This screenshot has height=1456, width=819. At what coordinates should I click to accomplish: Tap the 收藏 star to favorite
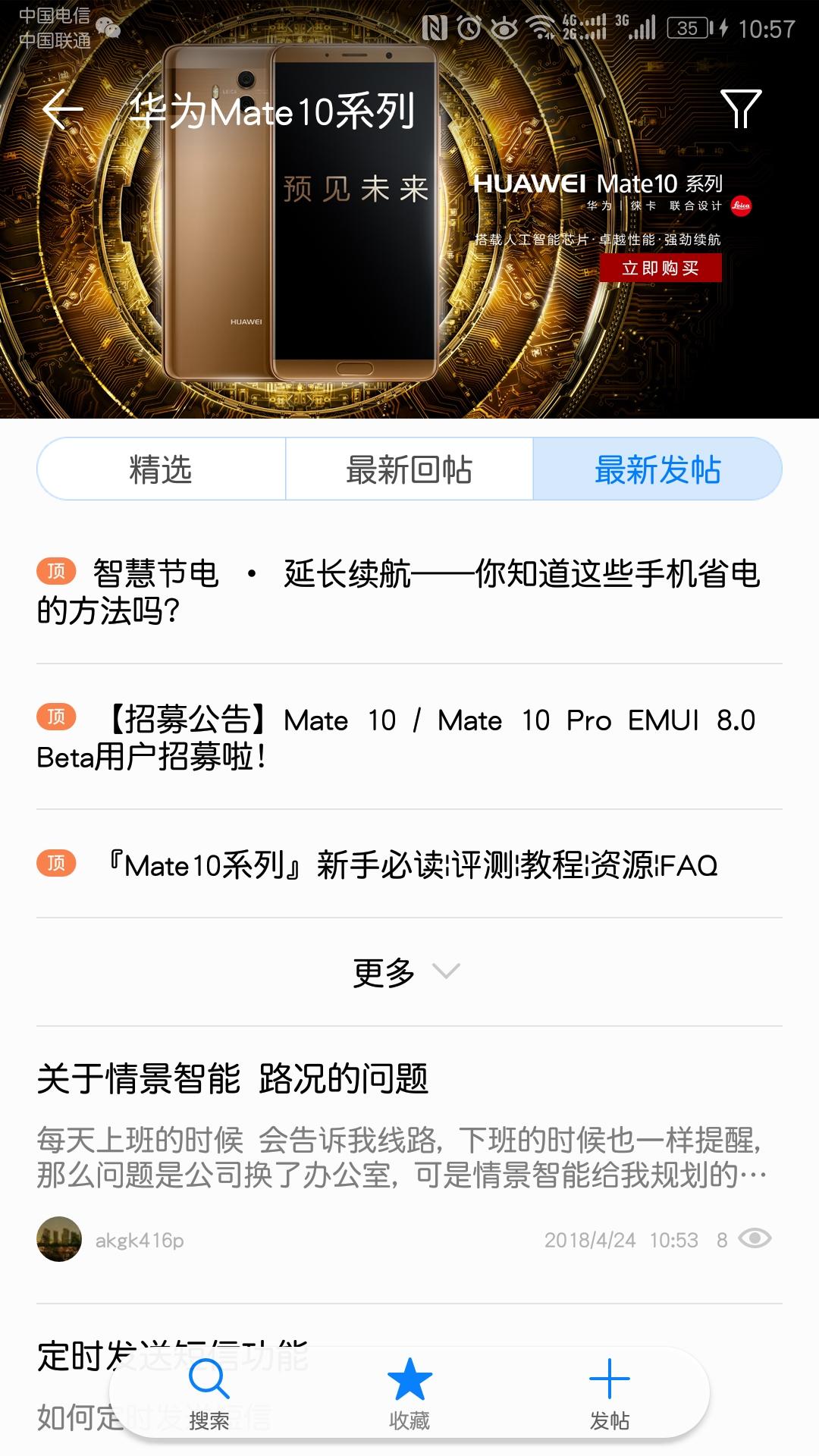point(409,1394)
